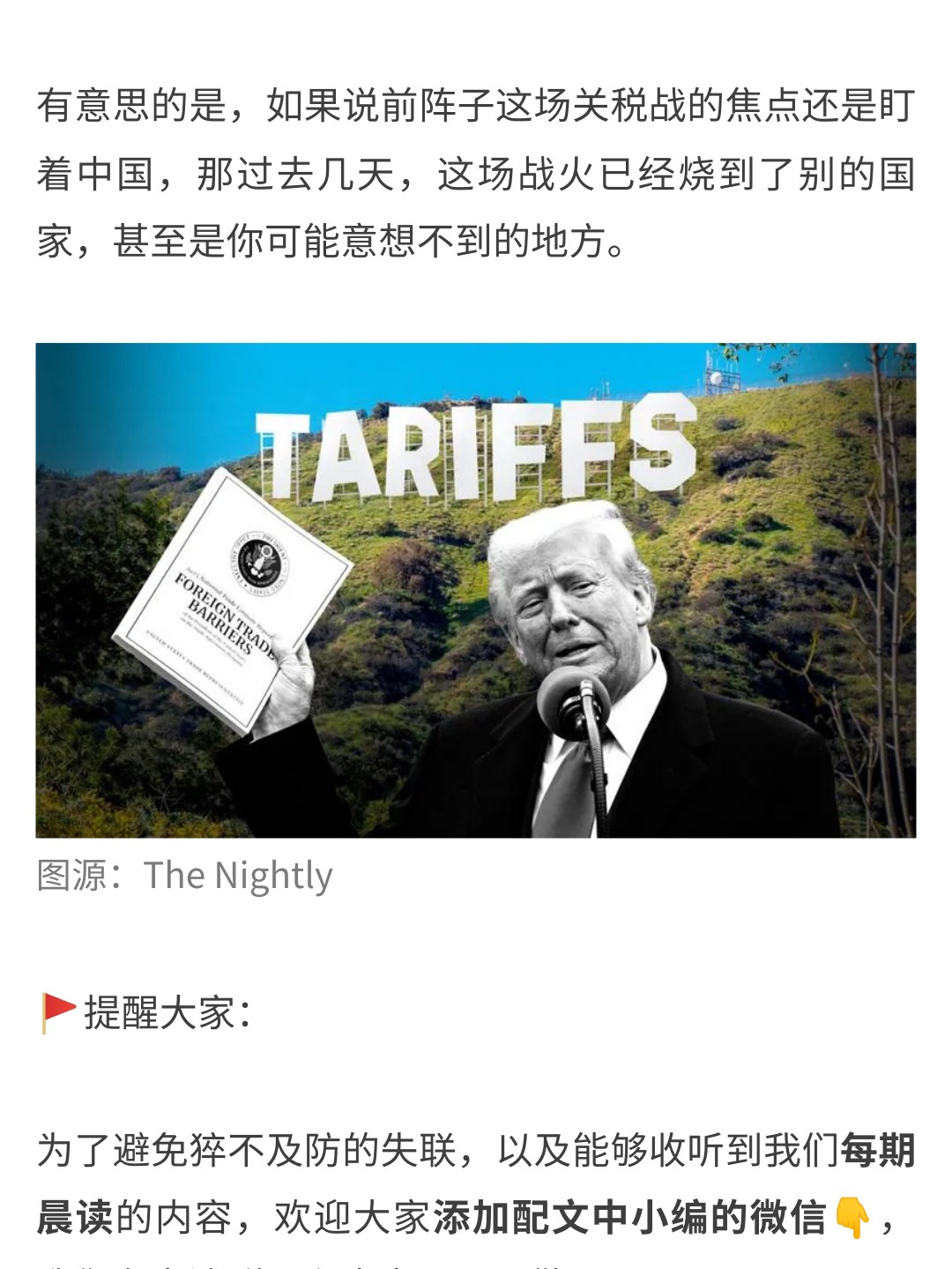Open the TARIFFS article image in full view
952x1269 pixels.
(x=476, y=590)
